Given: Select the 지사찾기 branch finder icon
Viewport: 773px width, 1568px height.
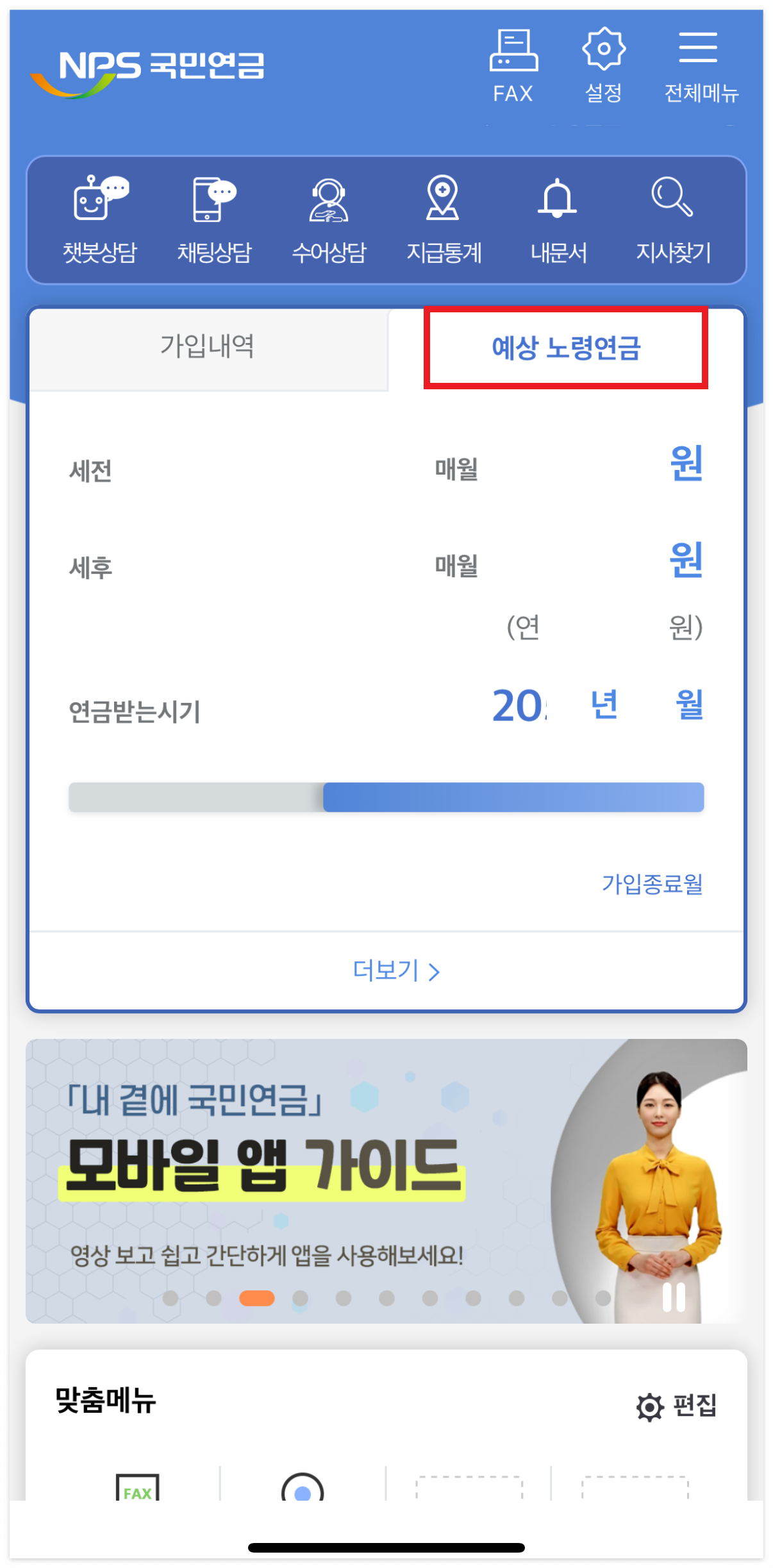Looking at the screenshot, I should (674, 218).
